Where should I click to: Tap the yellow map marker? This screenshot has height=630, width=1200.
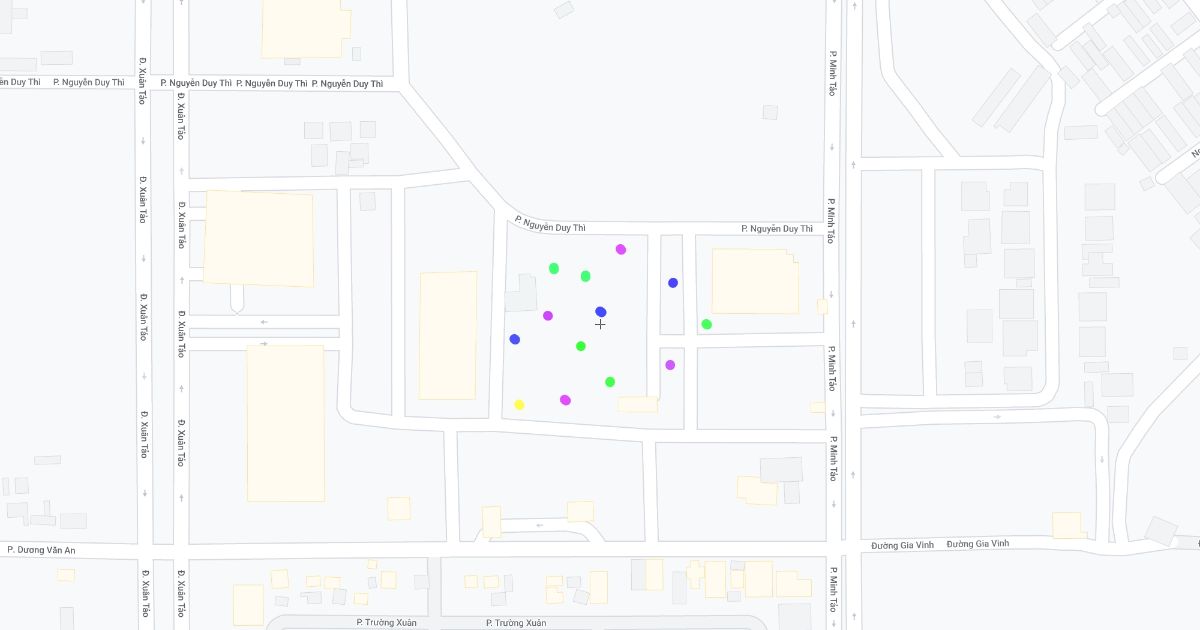click(519, 405)
